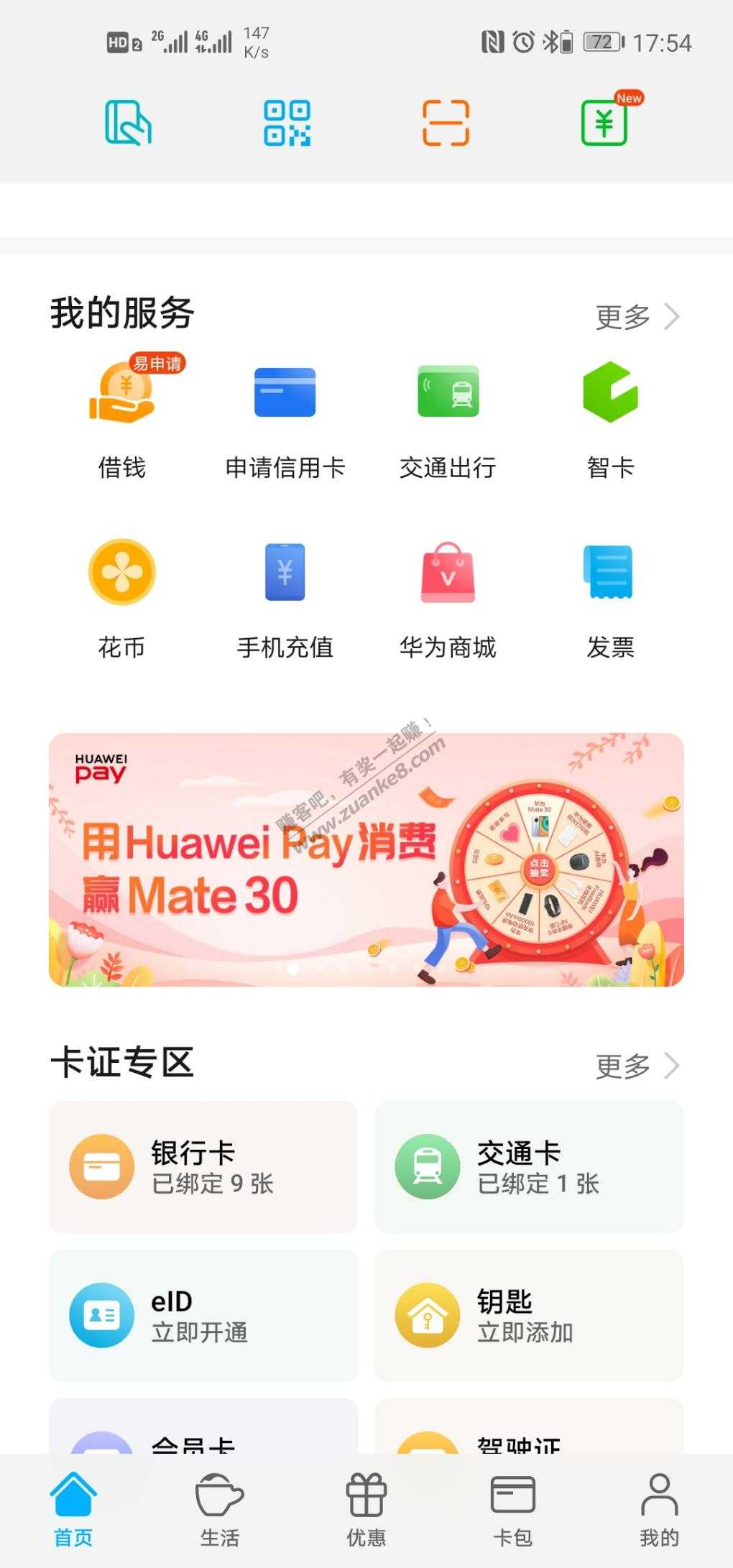Open the Huawei Pay Mate 30 banner
Screen dimensions: 733x1568
[x=366, y=859]
